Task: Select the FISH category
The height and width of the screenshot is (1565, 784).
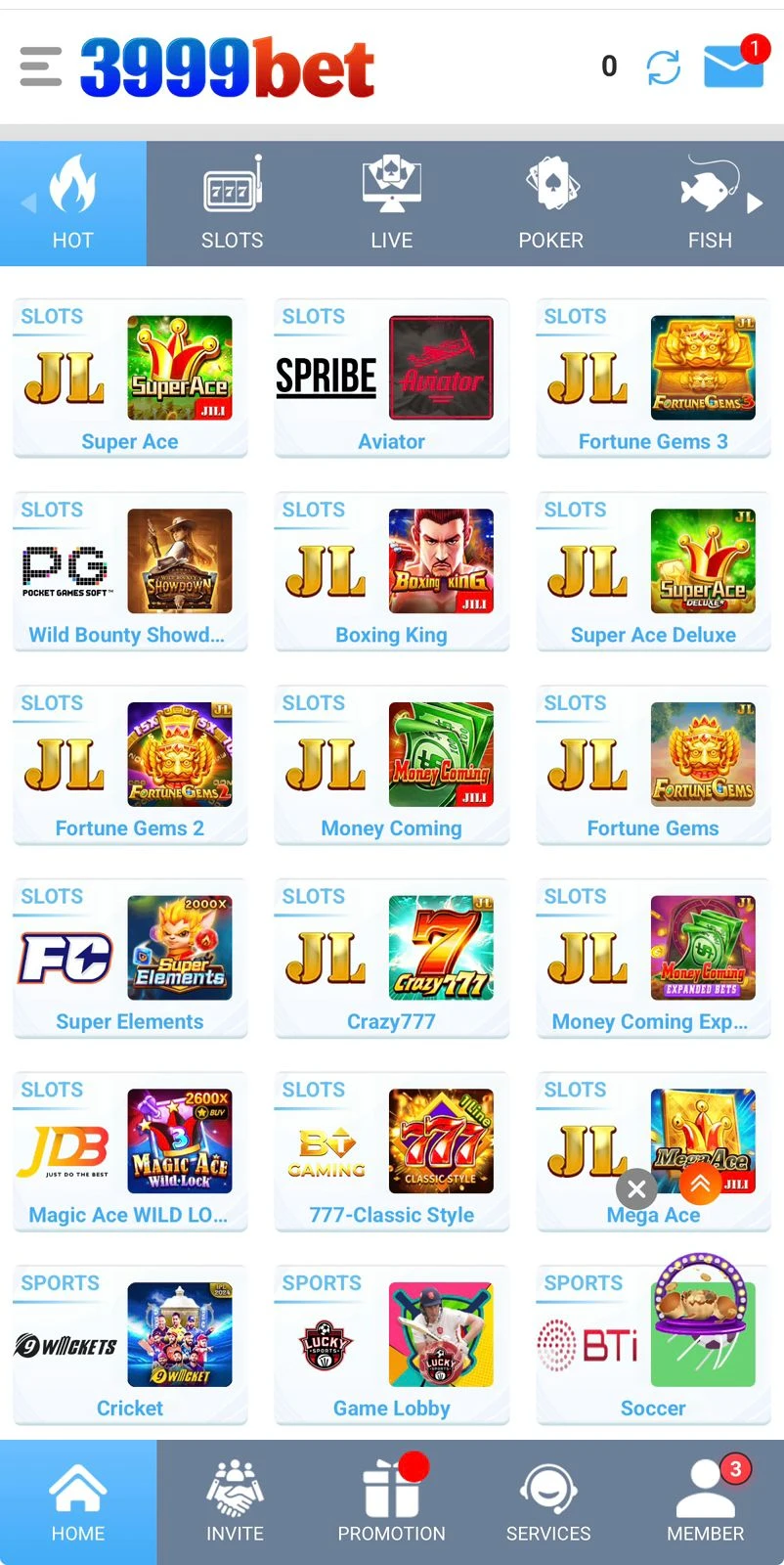Action: coord(710,204)
